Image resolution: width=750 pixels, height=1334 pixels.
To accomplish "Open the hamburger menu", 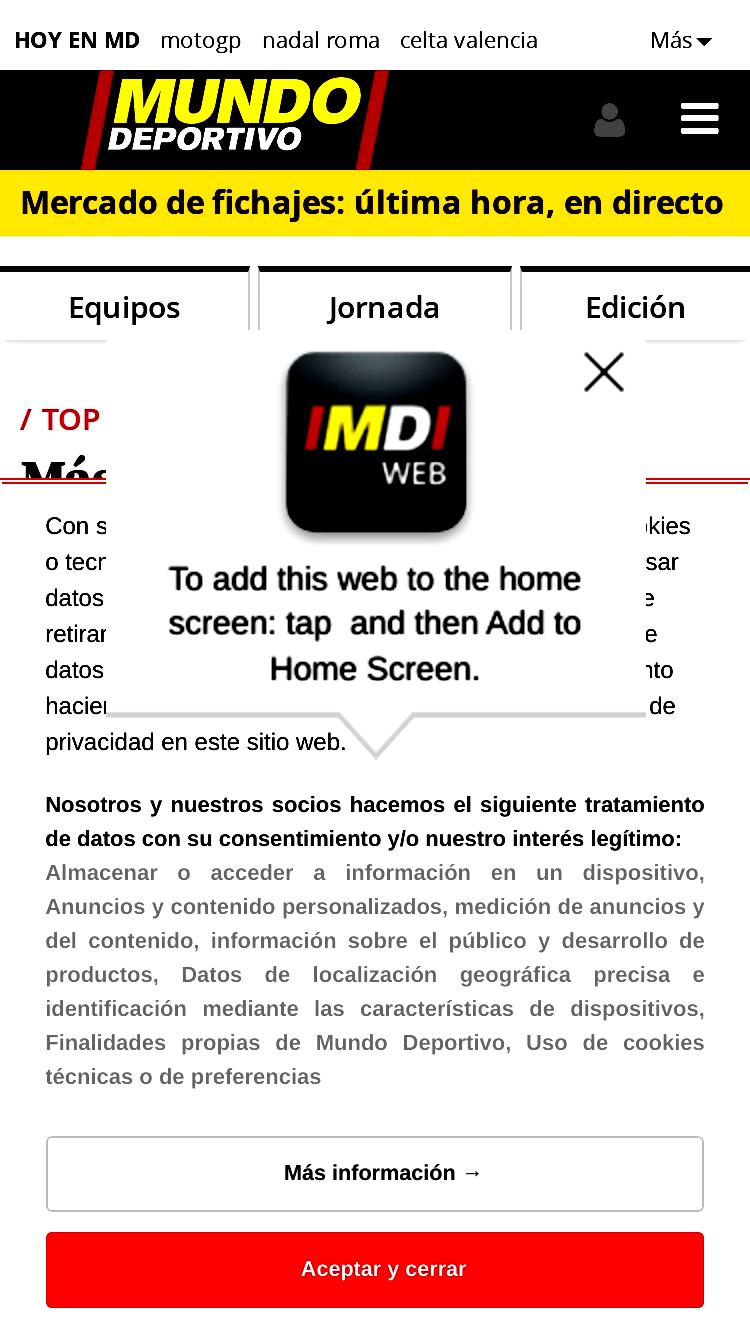I will 699,119.
